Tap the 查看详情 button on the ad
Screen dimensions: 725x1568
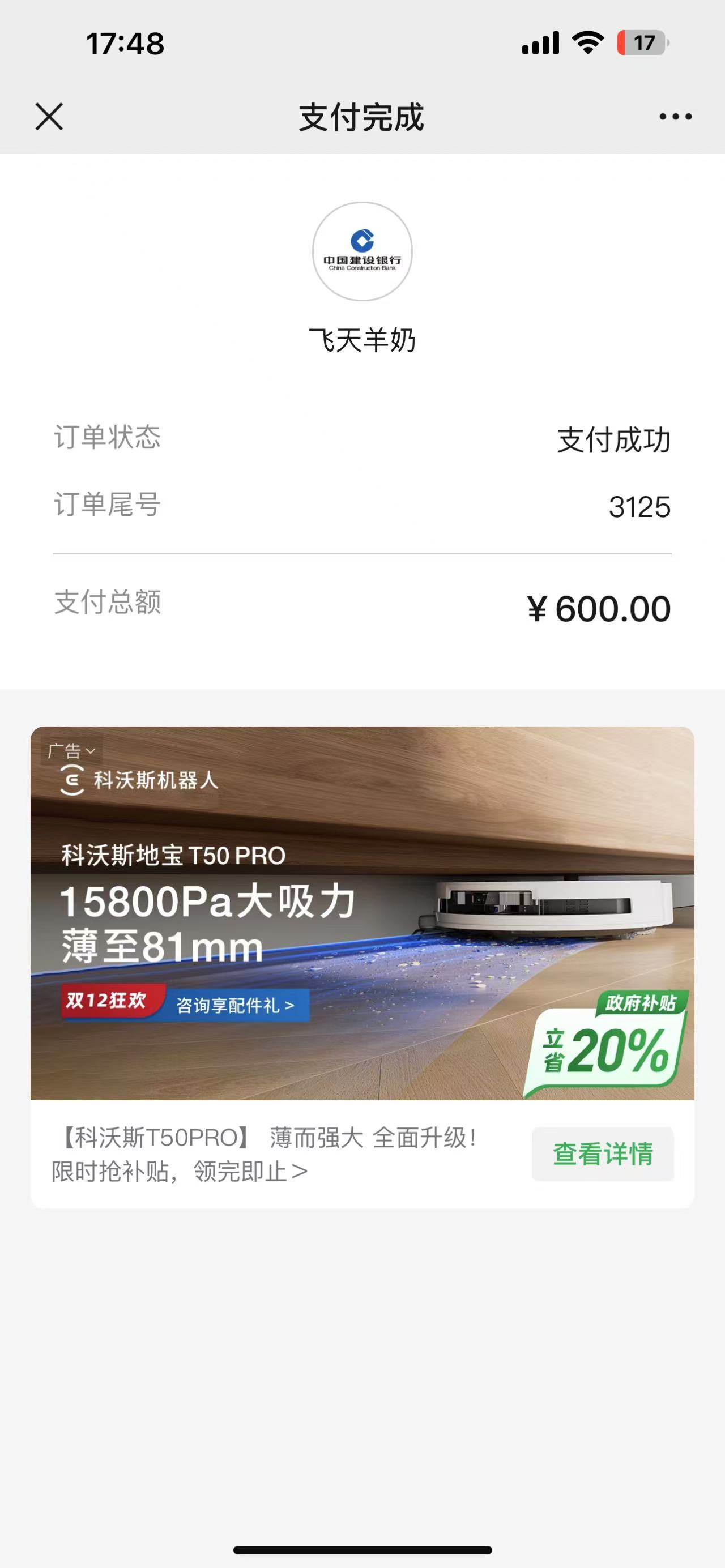coord(603,1153)
